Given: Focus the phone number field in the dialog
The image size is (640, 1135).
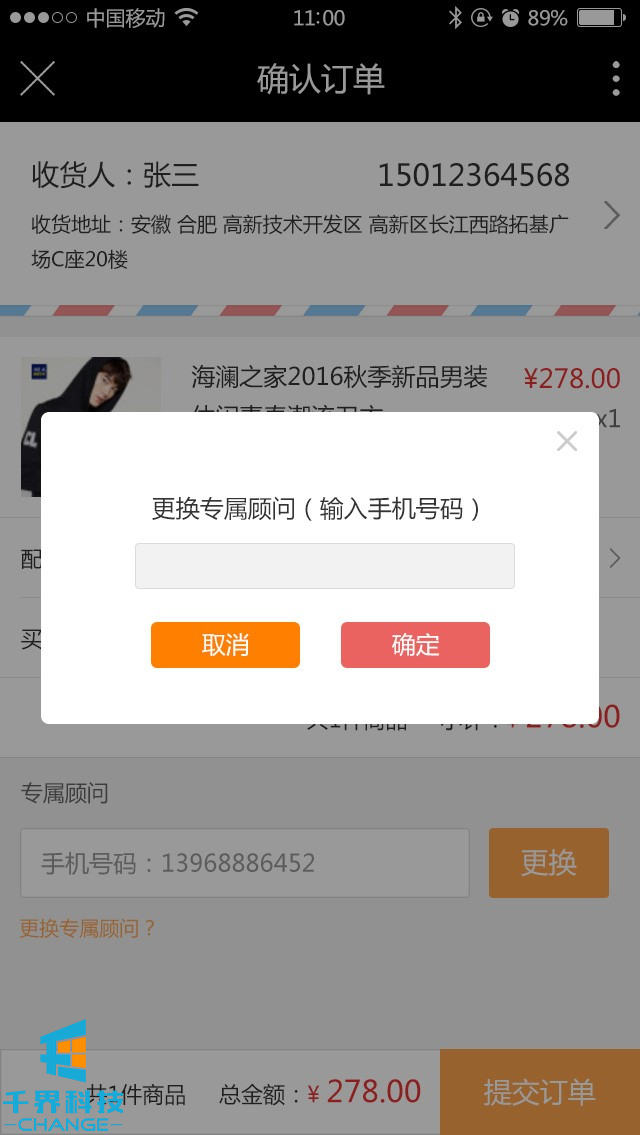Looking at the screenshot, I should pyautogui.click(x=325, y=566).
